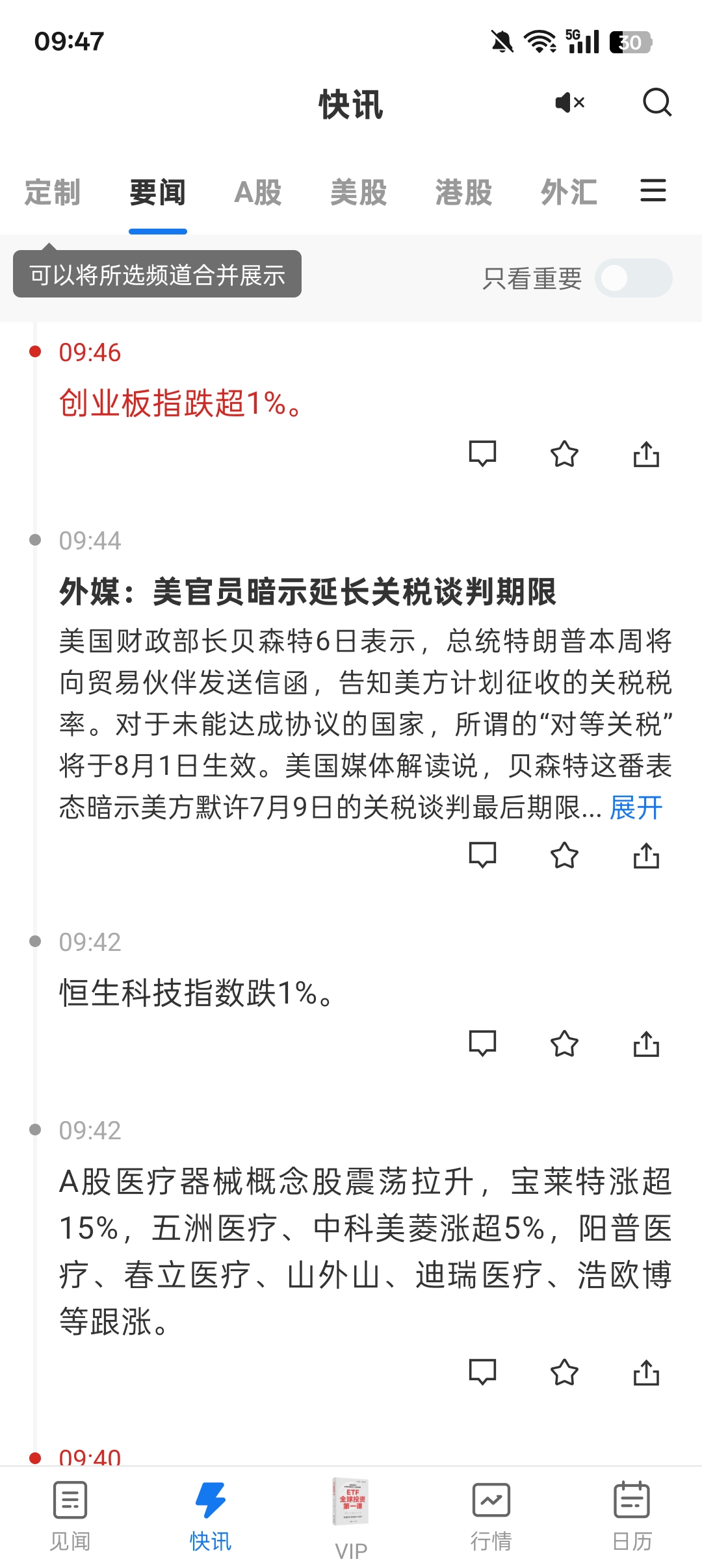Screen dimensions: 702x1568
Task: Select the 美股 channel tab
Action: point(358,193)
